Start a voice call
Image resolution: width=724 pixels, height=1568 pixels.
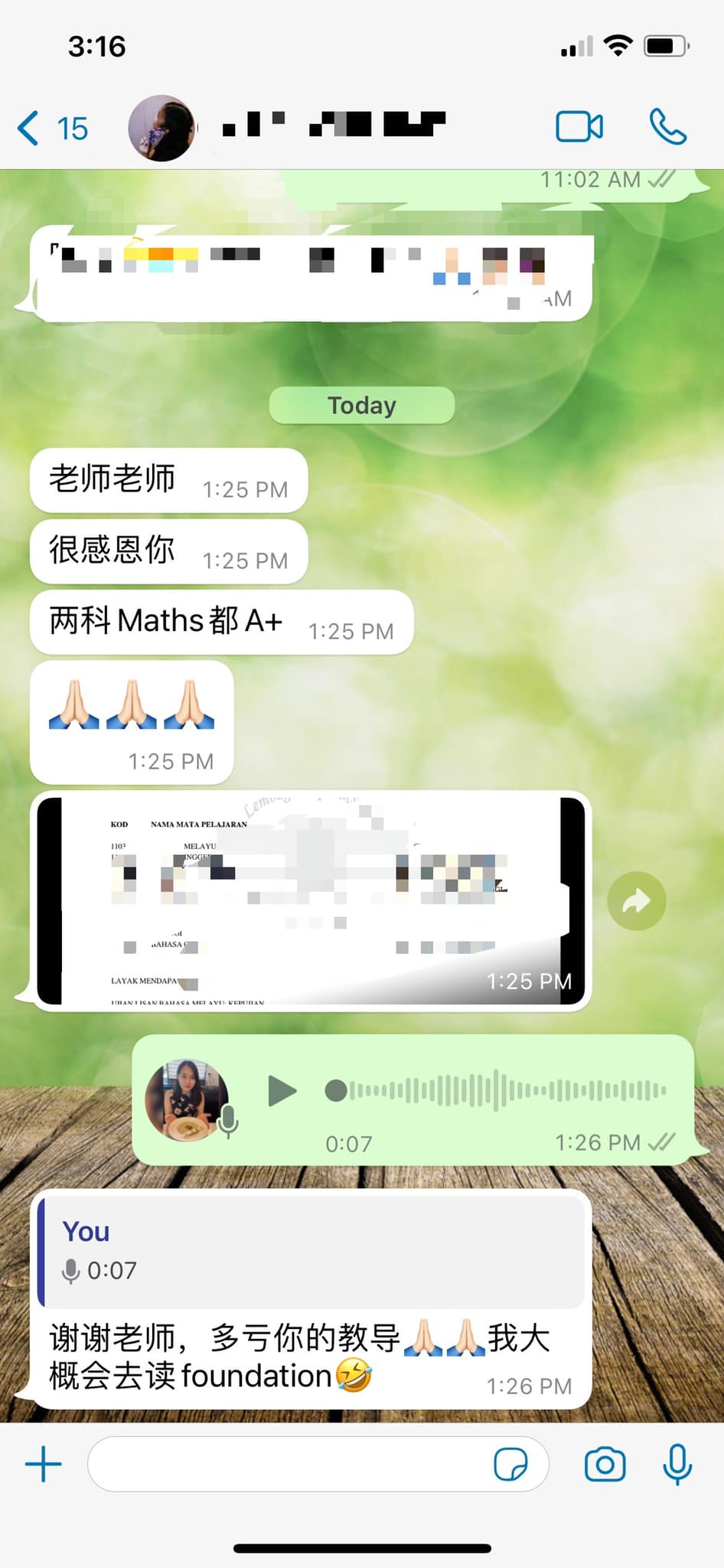coord(667,127)
